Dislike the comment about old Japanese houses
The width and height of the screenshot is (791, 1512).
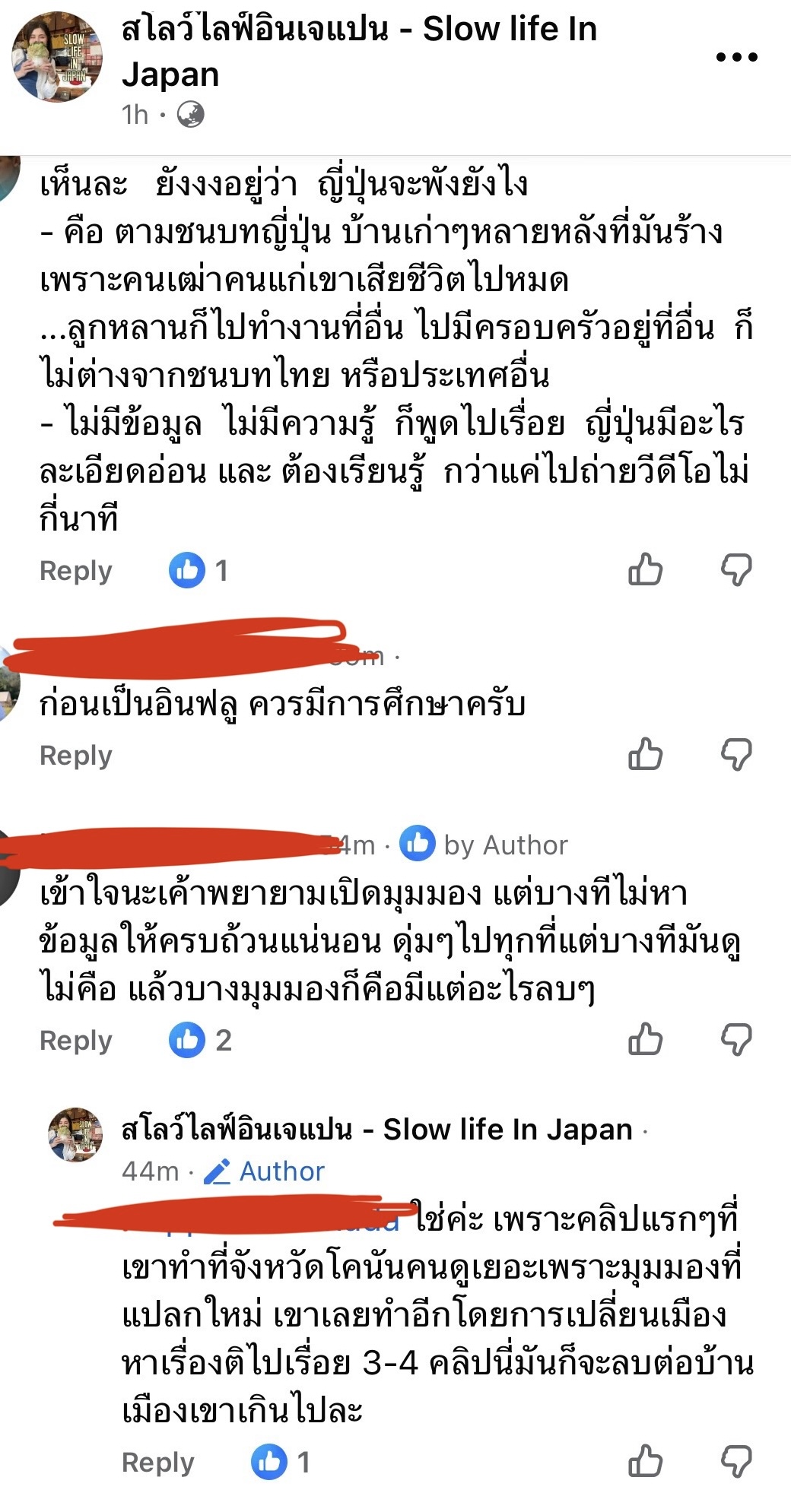tap(735, 569)
